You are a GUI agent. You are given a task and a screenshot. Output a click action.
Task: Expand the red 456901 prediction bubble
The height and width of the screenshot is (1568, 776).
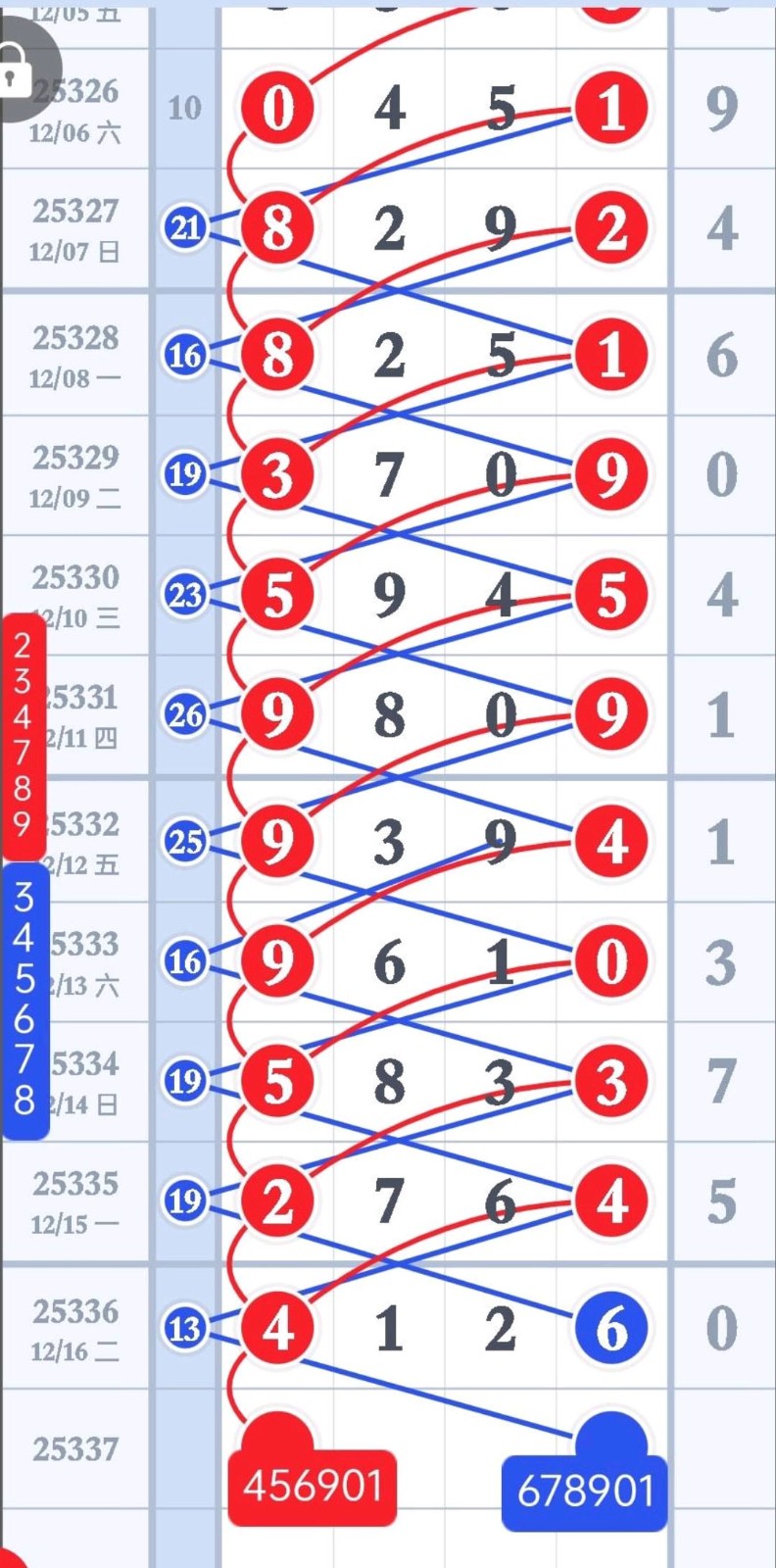click(312, 1485)
